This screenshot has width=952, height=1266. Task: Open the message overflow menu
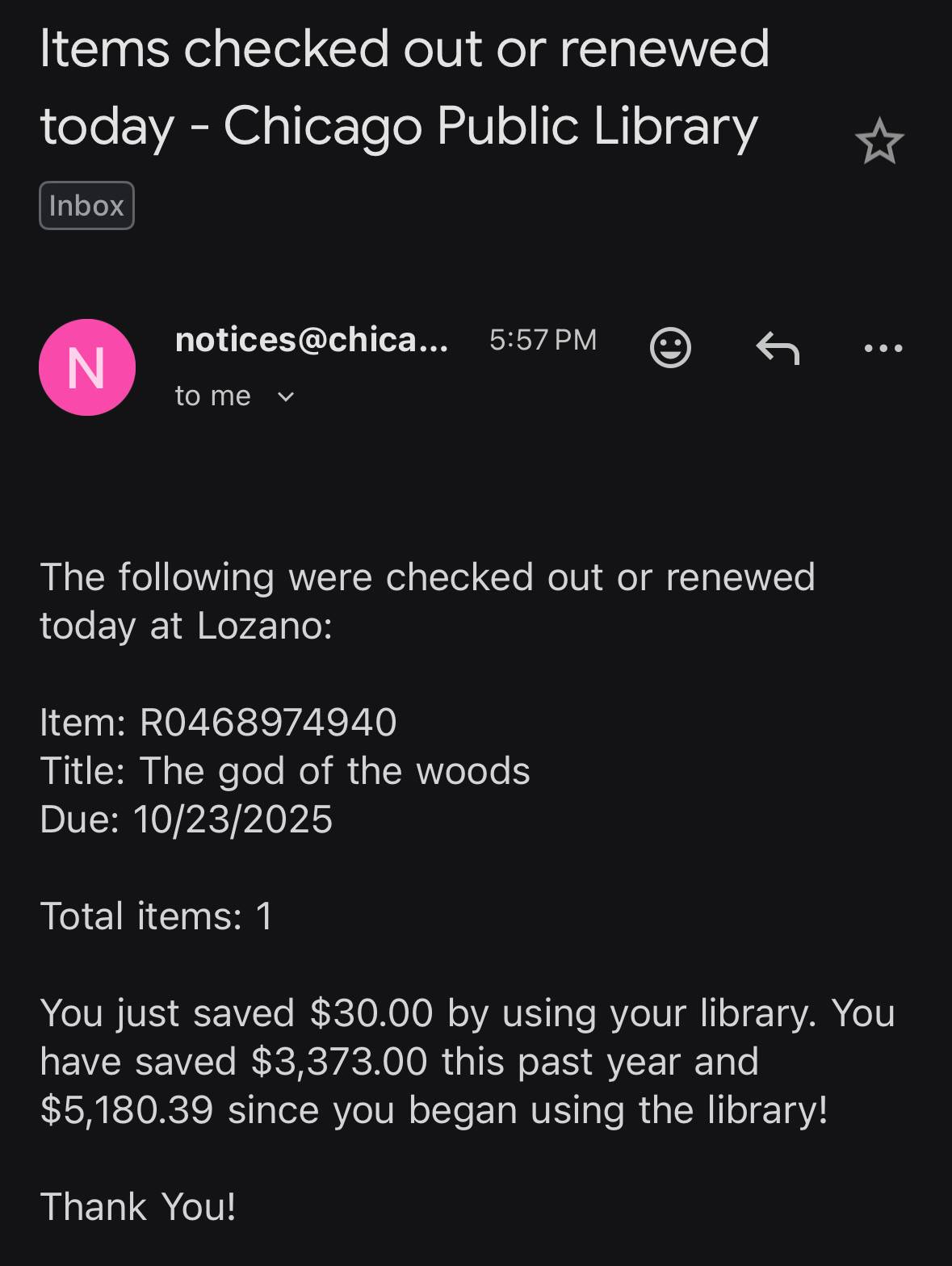click(x=883, y=349)
